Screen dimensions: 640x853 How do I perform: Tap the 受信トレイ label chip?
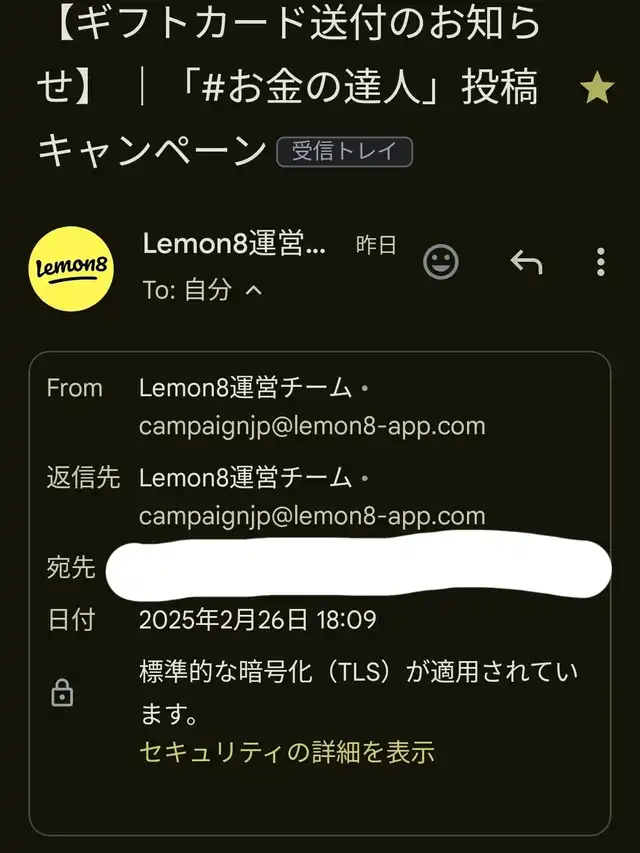coord(344,152)
